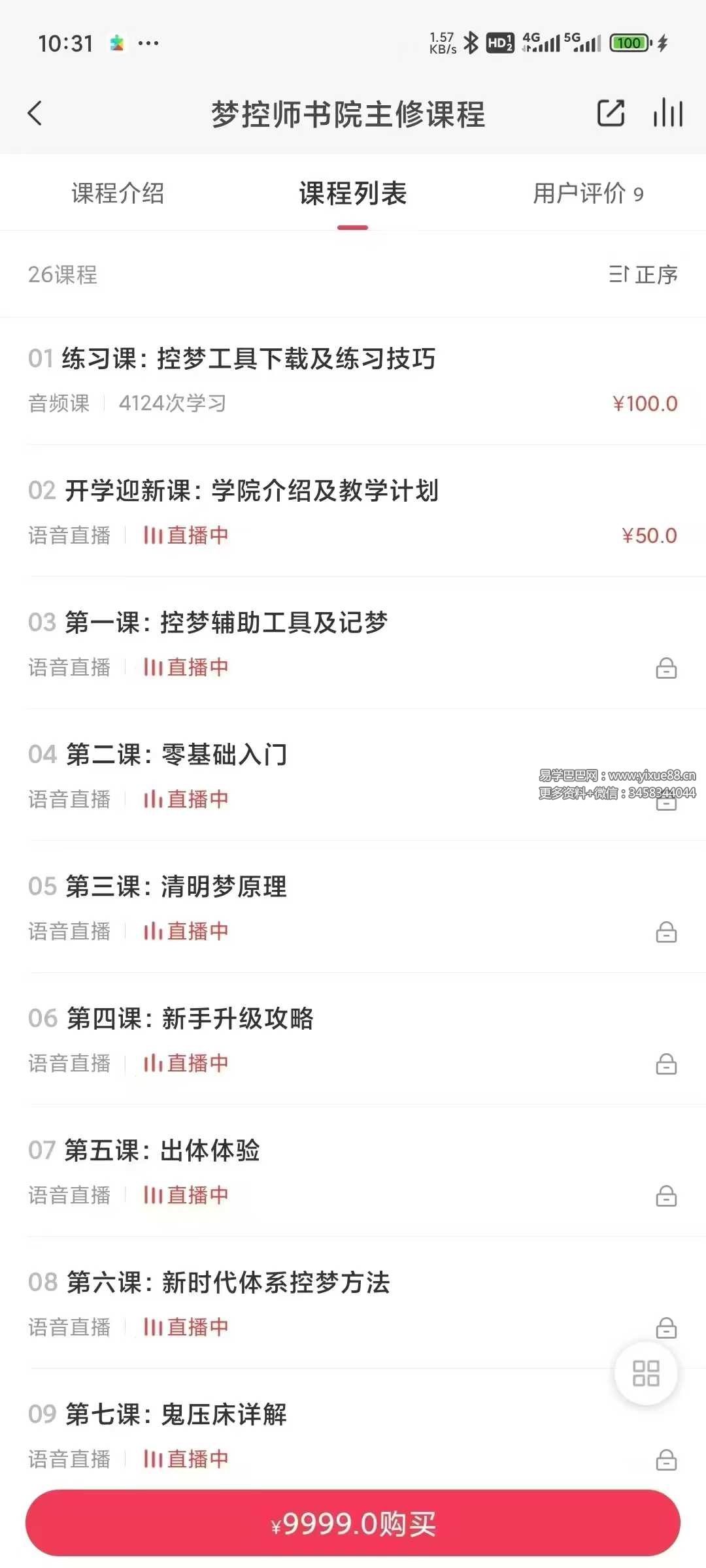
Task: Share this course page
Action: [x=611, y=113]
